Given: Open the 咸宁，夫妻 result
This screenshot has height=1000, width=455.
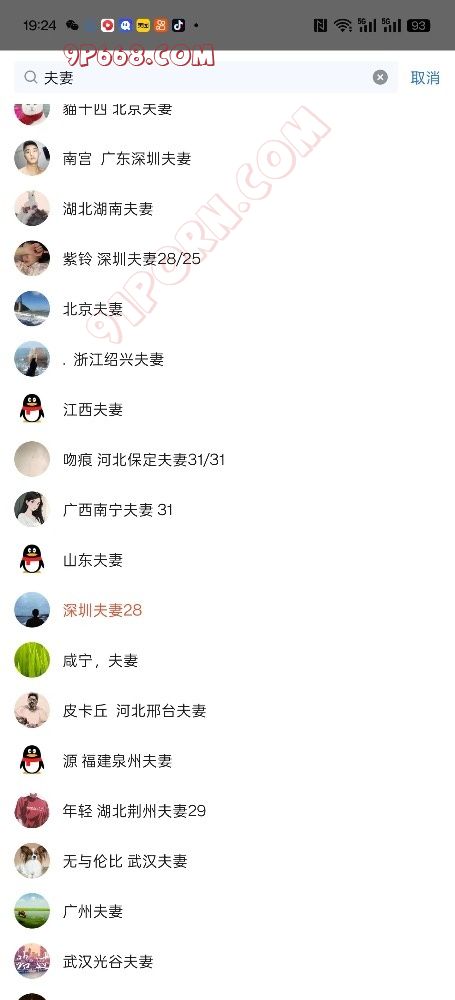Looking at the screenshot, I should pyautogui.click(x=227, y=660).
